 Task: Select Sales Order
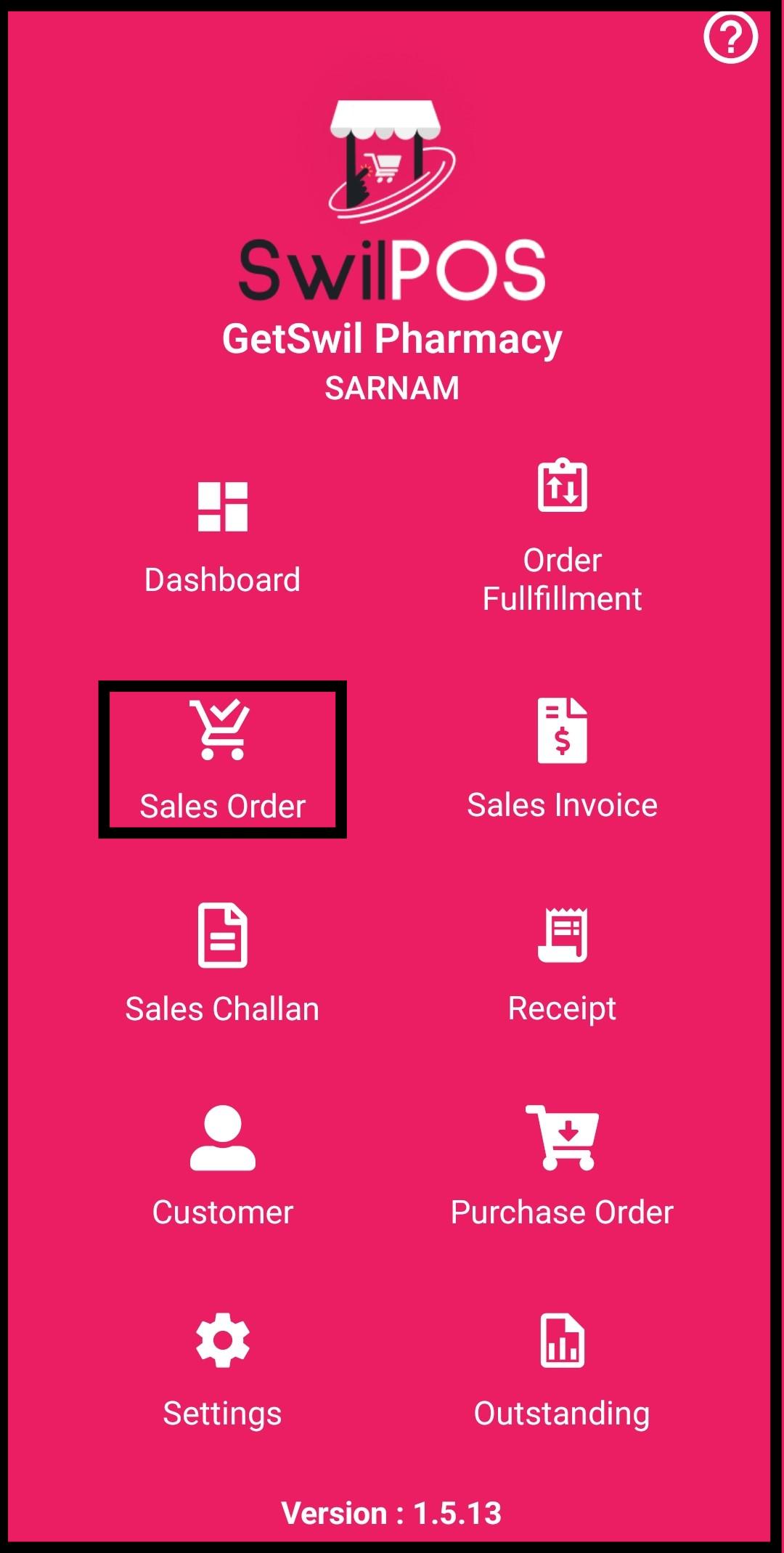[222, 759]
